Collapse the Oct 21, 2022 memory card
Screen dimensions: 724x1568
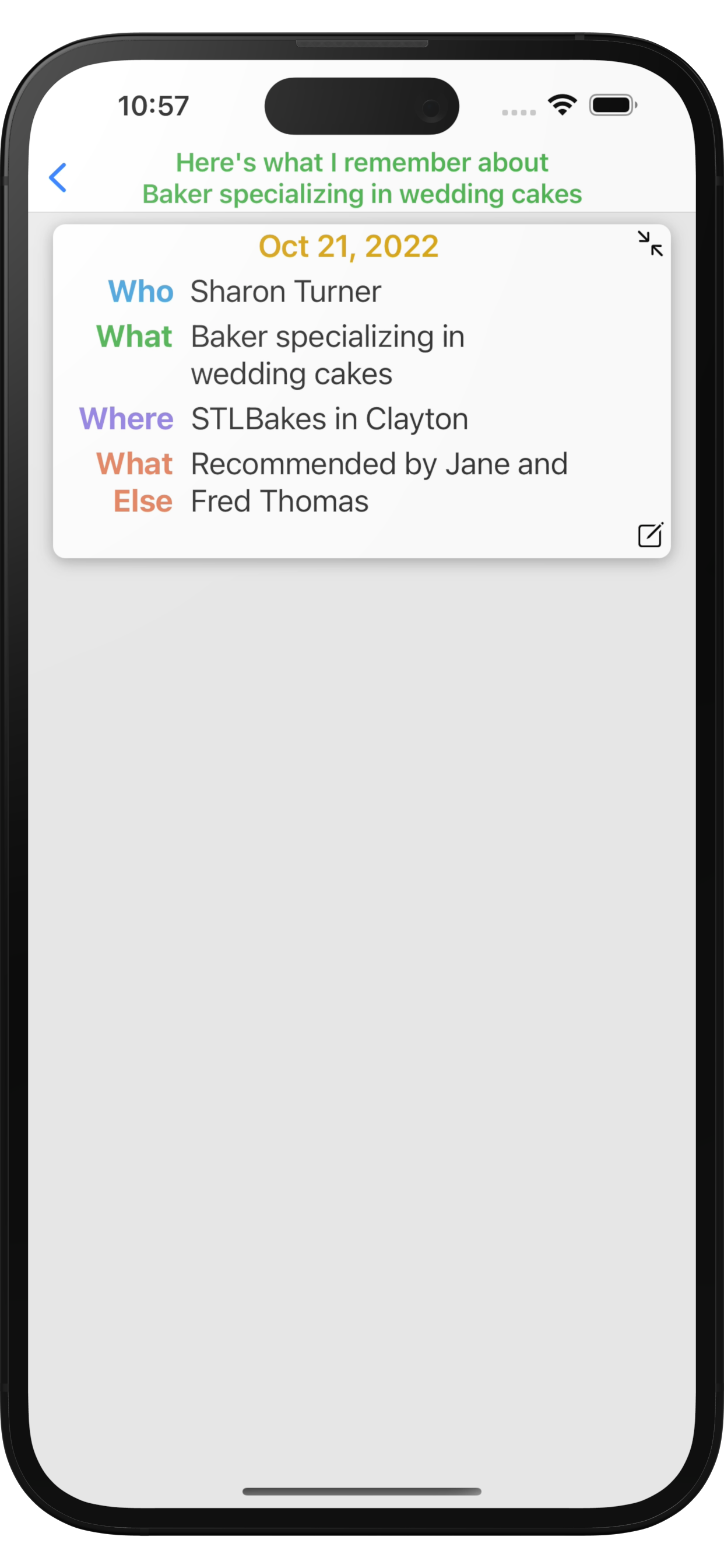[650, 243]
